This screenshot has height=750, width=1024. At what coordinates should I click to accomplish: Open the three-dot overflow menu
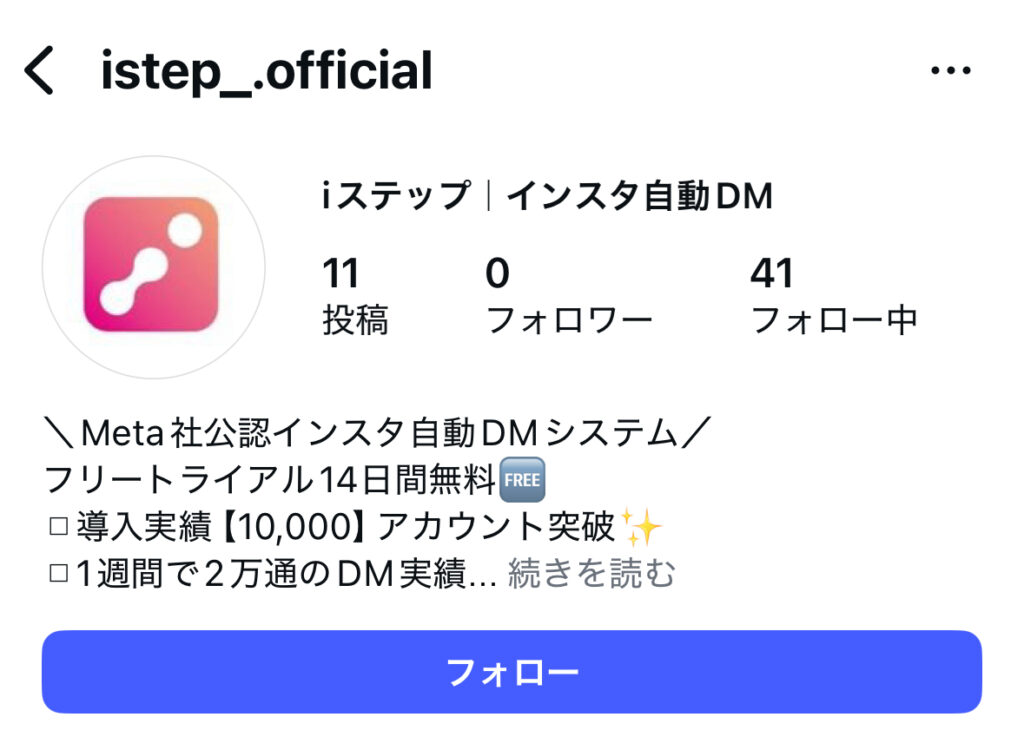[x=951, y=71]
